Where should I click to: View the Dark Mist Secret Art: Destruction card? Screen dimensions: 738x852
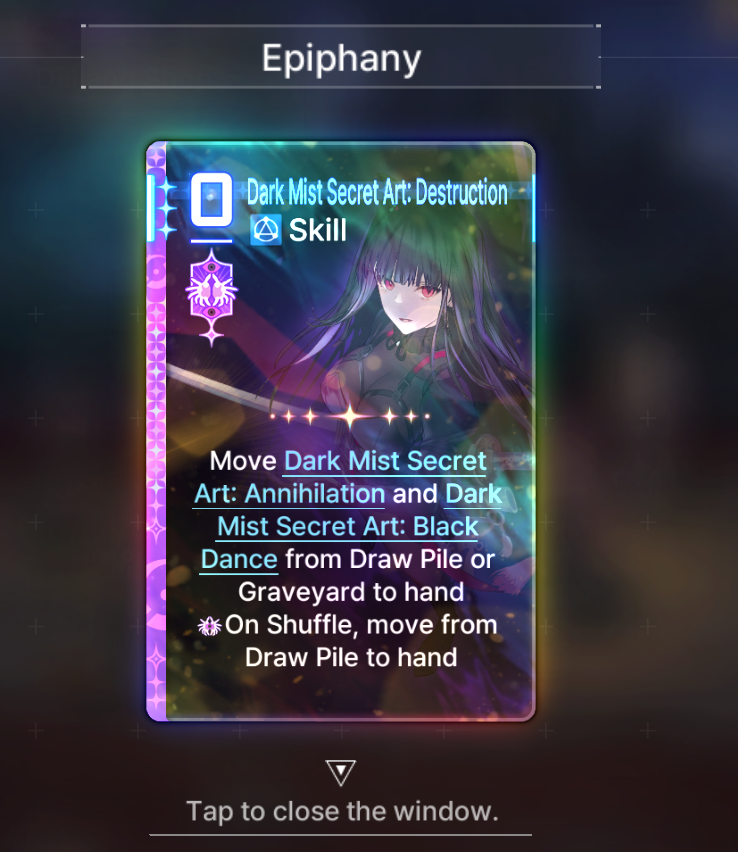pos(341,431)
